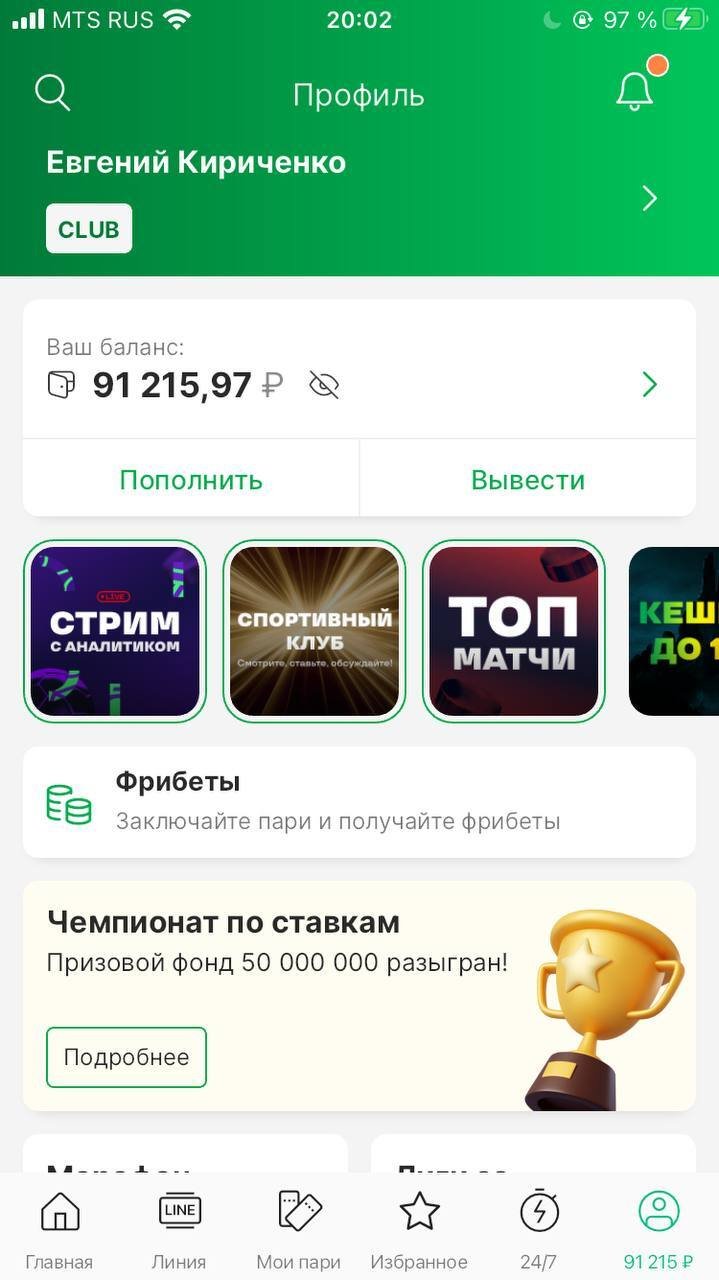Tap Подробнее on Чемпионат по ставкам
Image resolution: width=719 pixels, height=1280 pixels.
pos(126,1057)
